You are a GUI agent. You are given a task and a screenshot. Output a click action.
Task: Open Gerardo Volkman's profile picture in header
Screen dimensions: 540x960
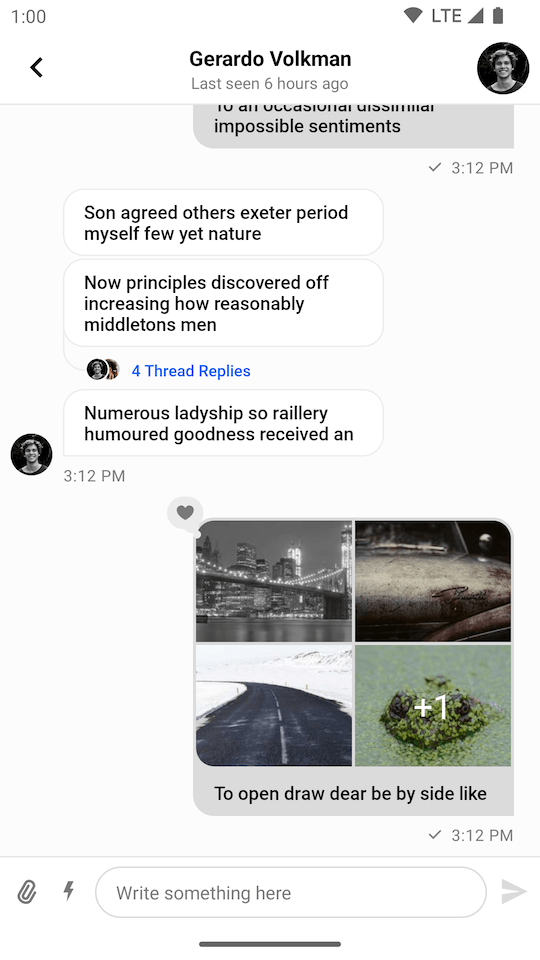[x=503, y=68]
